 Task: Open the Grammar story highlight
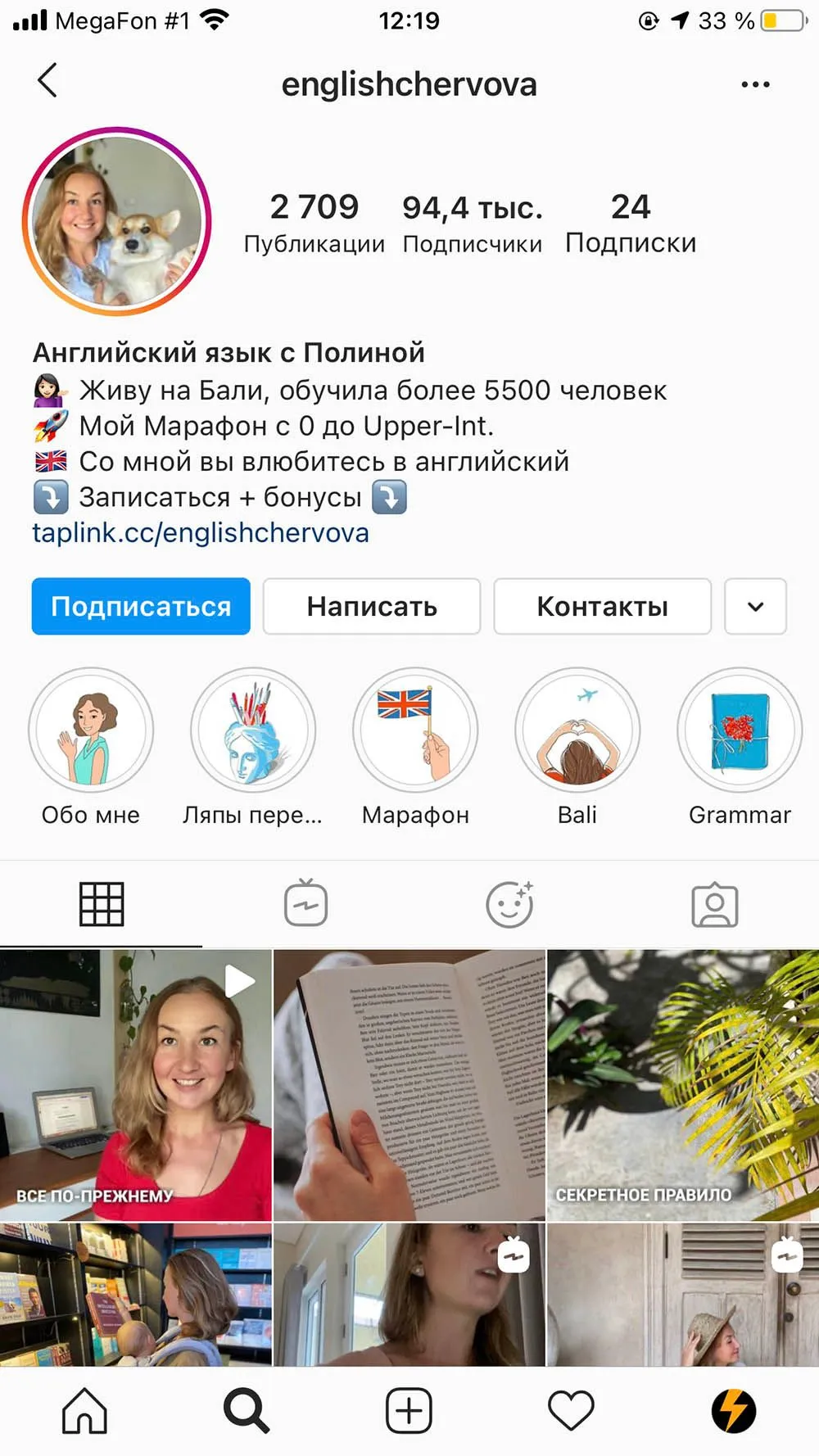coord(740,730)
